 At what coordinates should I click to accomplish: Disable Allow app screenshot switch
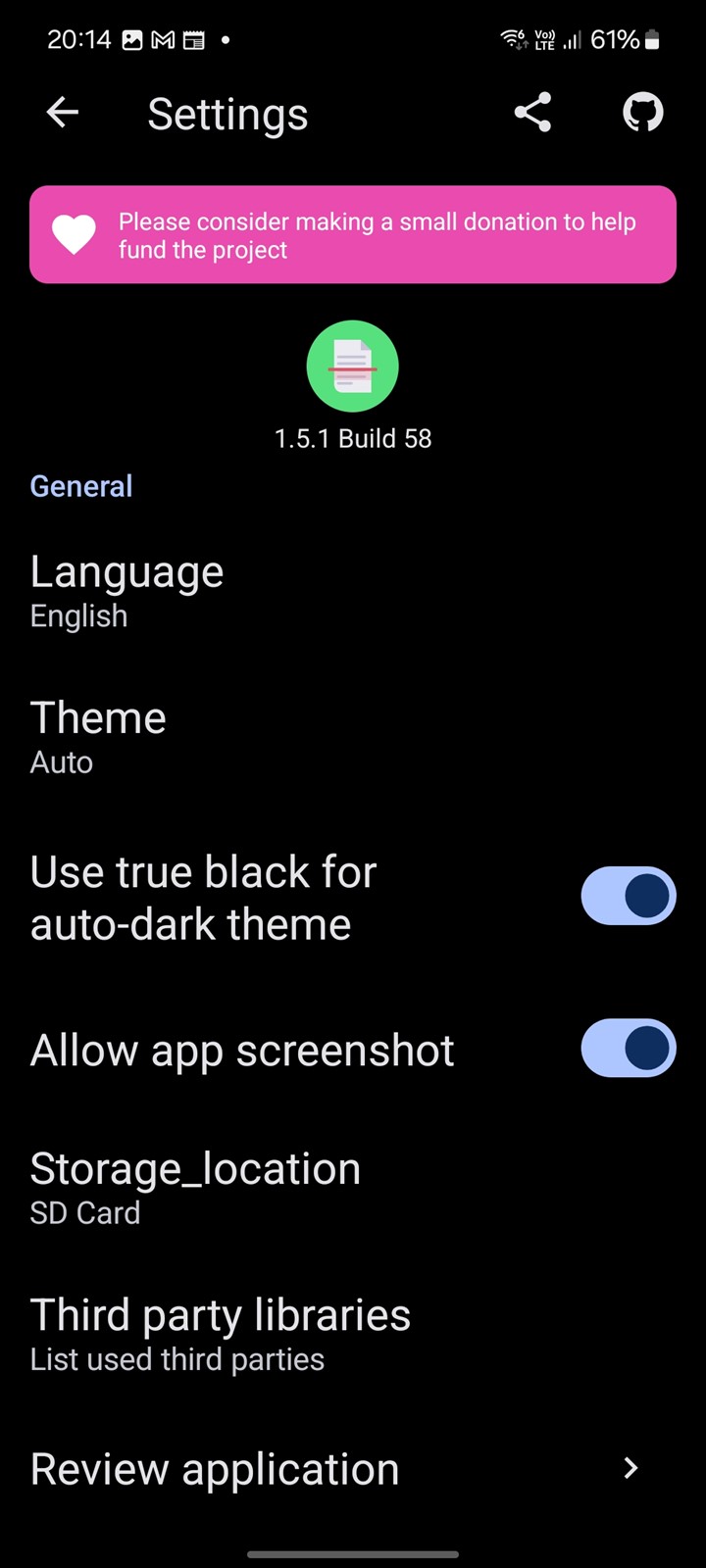[629, 1049]
